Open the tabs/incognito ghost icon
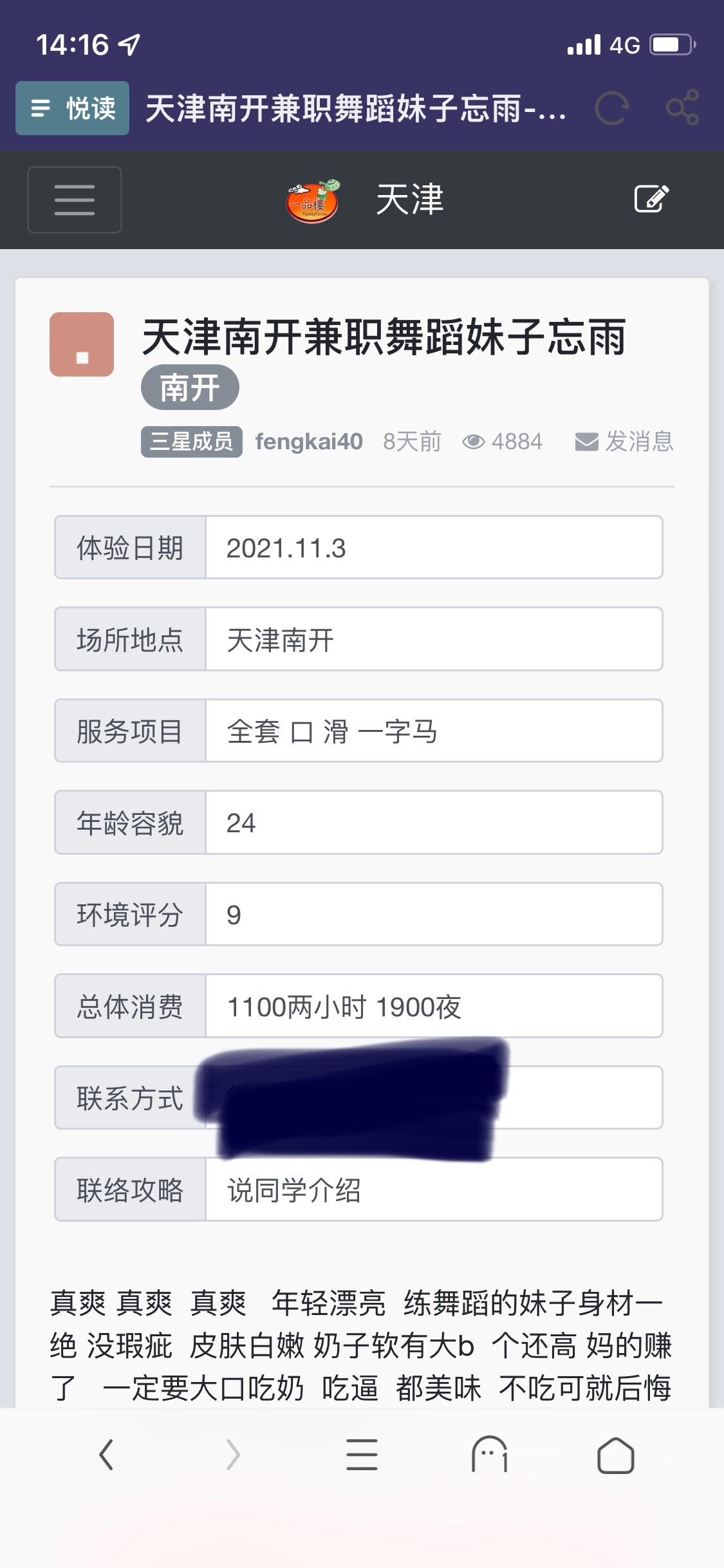Image resolution: width=724 pixels, height=1568 pixels. click(x=489, y=1455)
